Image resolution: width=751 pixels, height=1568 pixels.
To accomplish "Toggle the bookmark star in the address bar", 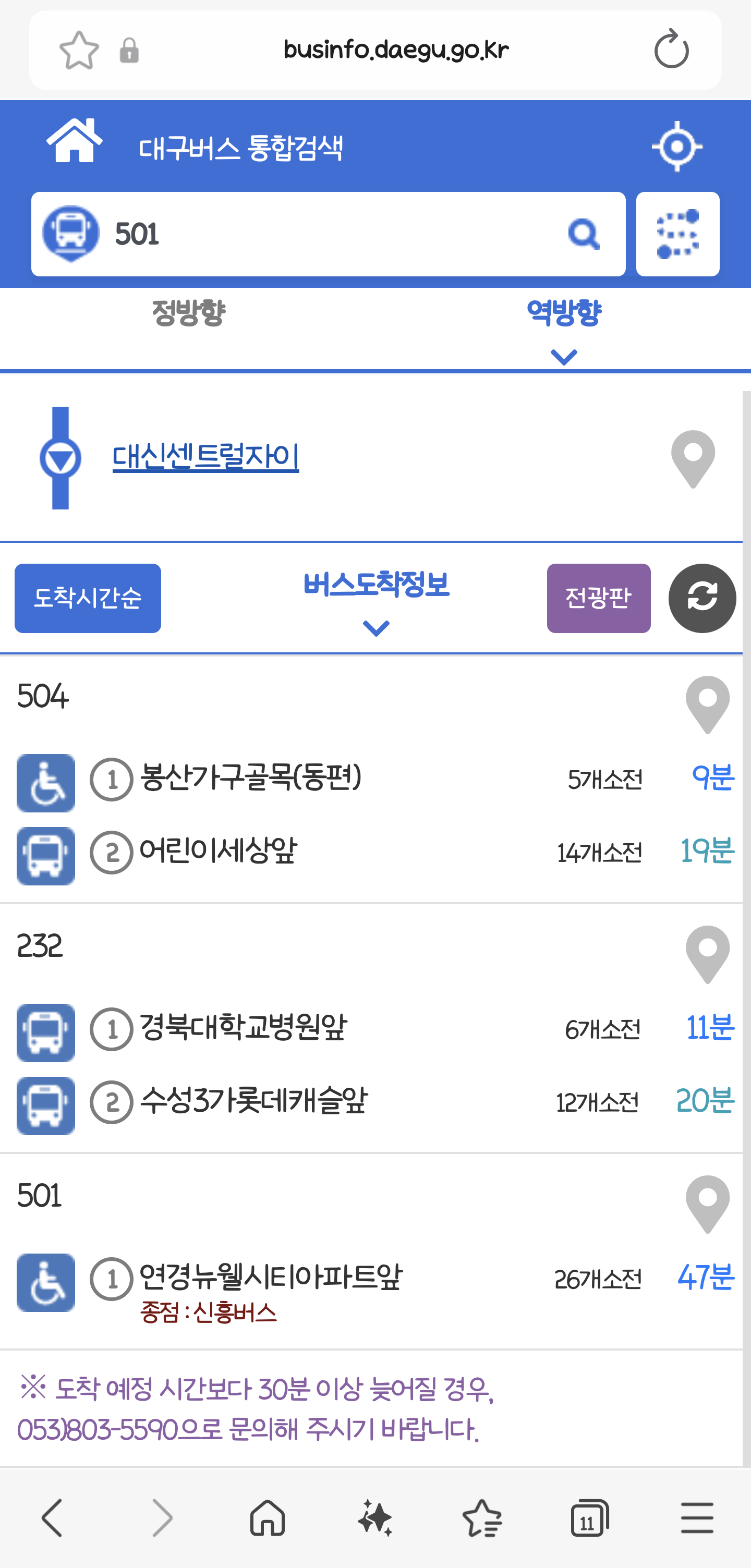I will click(x=80, y=50).
